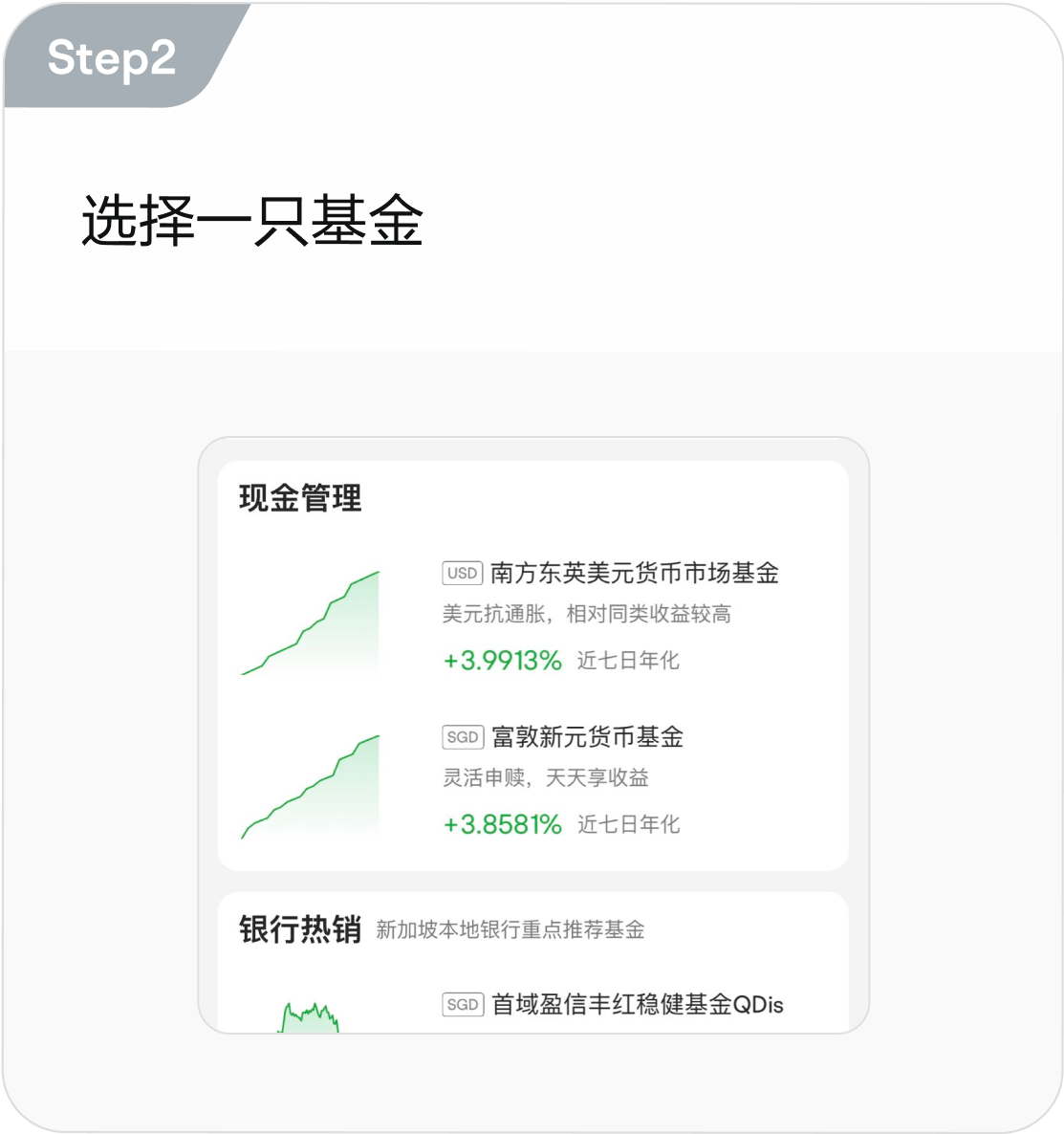Open 首域盈信丰红稳健基金QDis
This screenshot has height=1134, width=1064.
click(636, 1005)
